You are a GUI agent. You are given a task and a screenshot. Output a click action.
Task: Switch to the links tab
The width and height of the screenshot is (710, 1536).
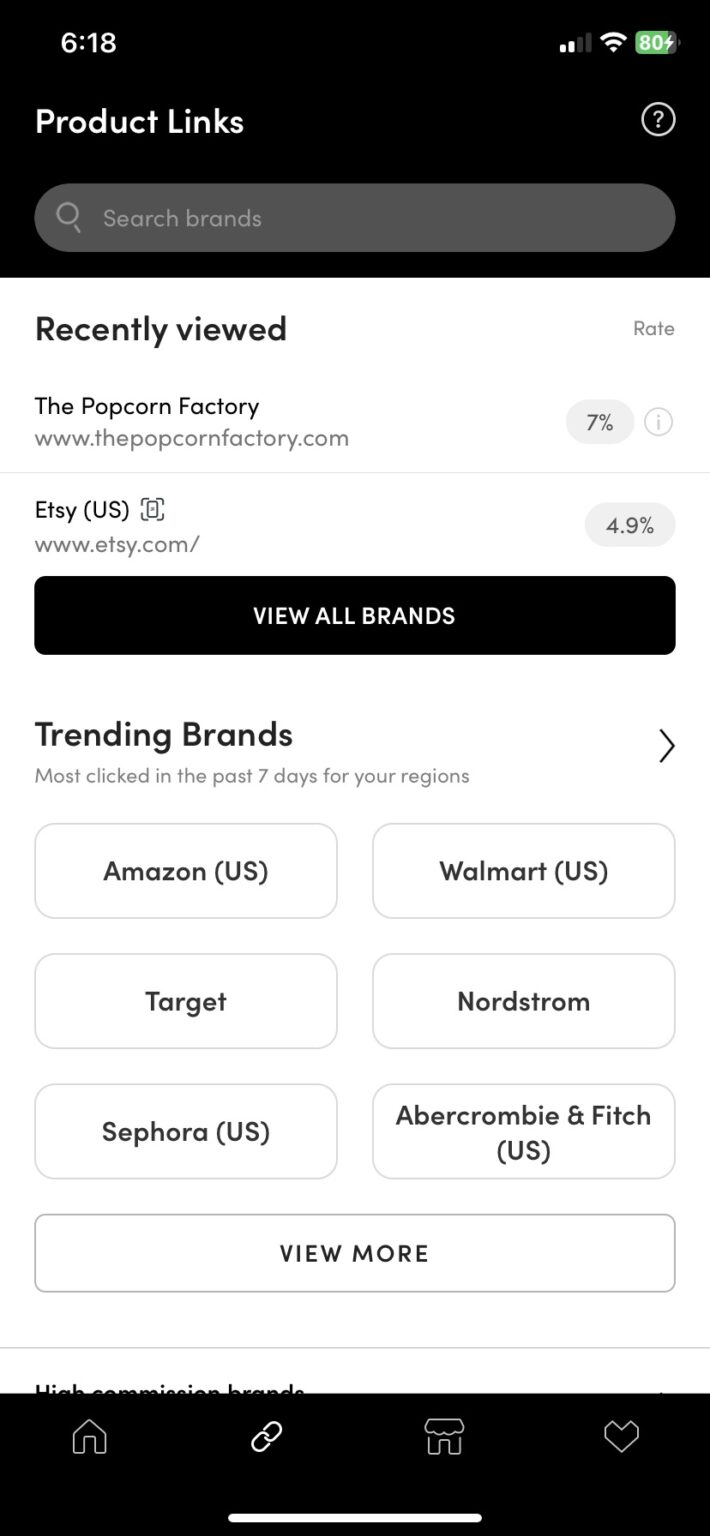[266, 1437]
